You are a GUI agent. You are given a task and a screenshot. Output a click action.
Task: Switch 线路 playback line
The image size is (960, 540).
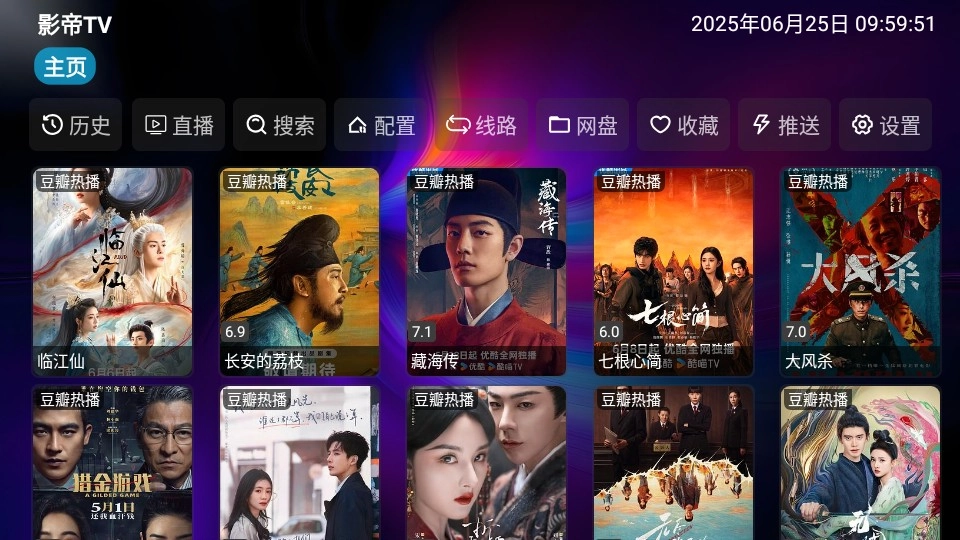click(481, 125)
